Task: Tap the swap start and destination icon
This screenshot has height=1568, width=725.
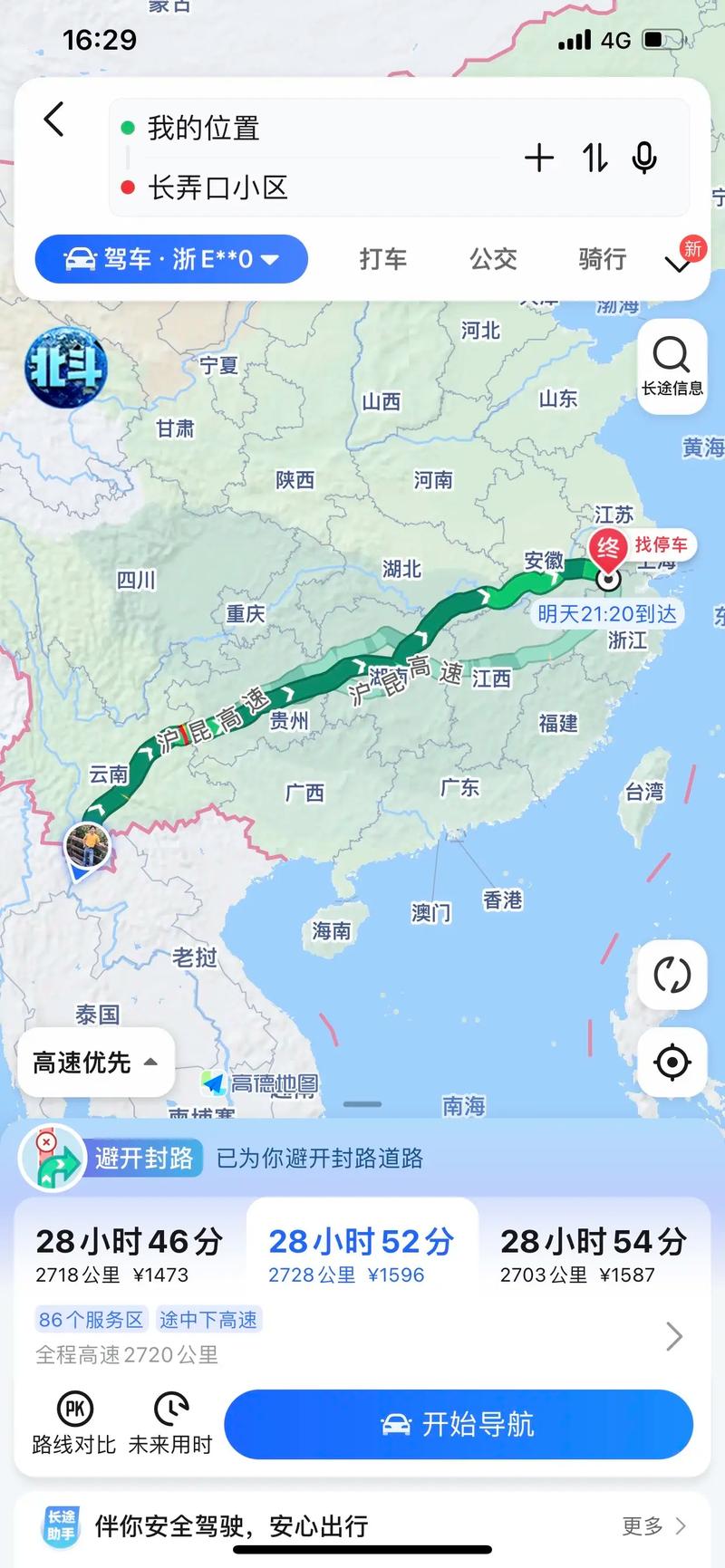Action: 594,158
